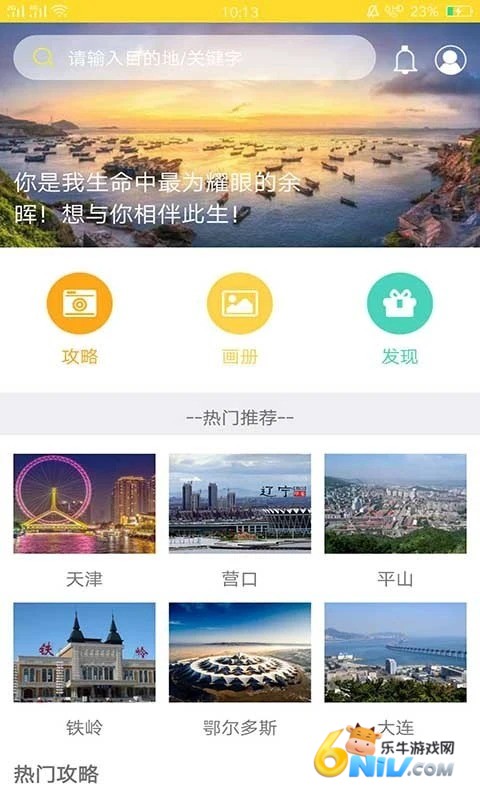This screenshot has width=480, height=800.
Task: Open the notifications bell
Action: [405, 59]
